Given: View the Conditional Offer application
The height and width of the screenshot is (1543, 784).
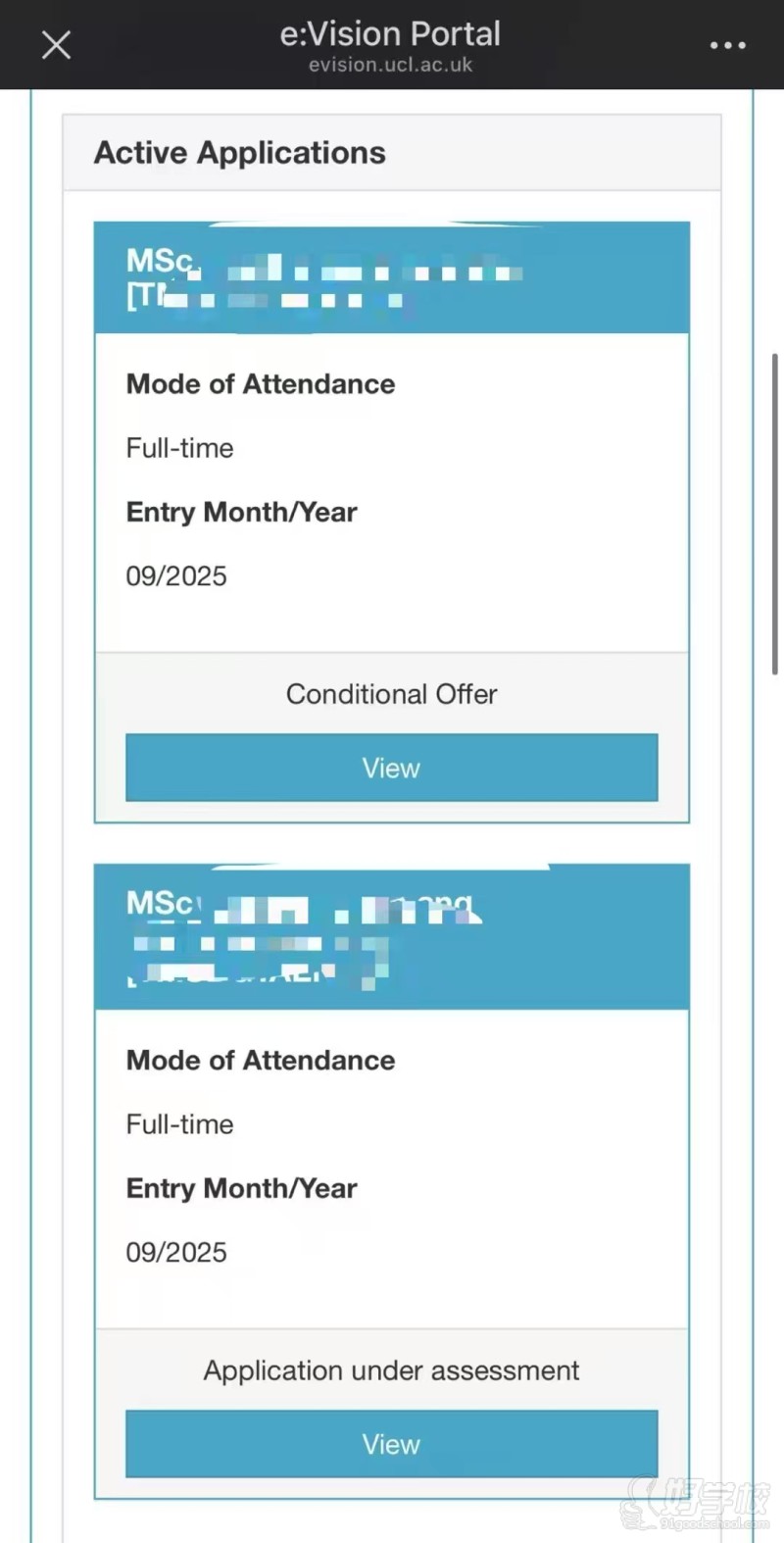Looking at the screenshot, I should 391,768.
